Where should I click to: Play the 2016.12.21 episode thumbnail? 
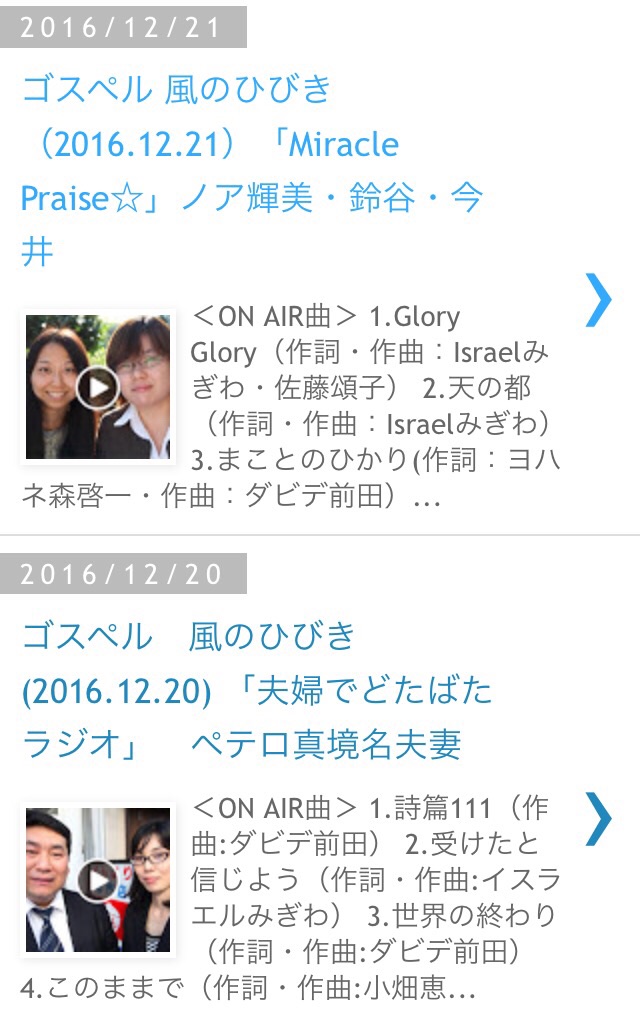pos(97,387)
